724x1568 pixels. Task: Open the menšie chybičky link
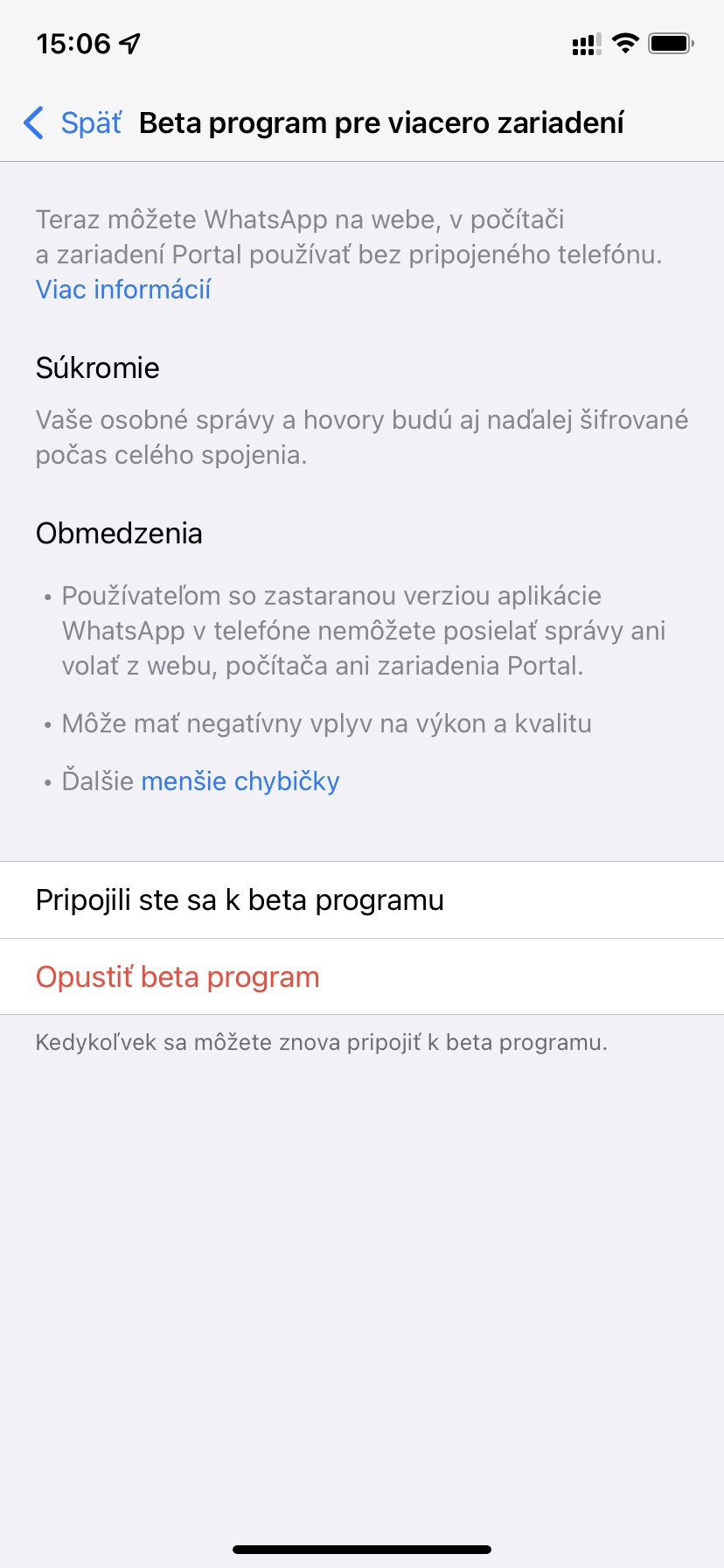(240, 781)
